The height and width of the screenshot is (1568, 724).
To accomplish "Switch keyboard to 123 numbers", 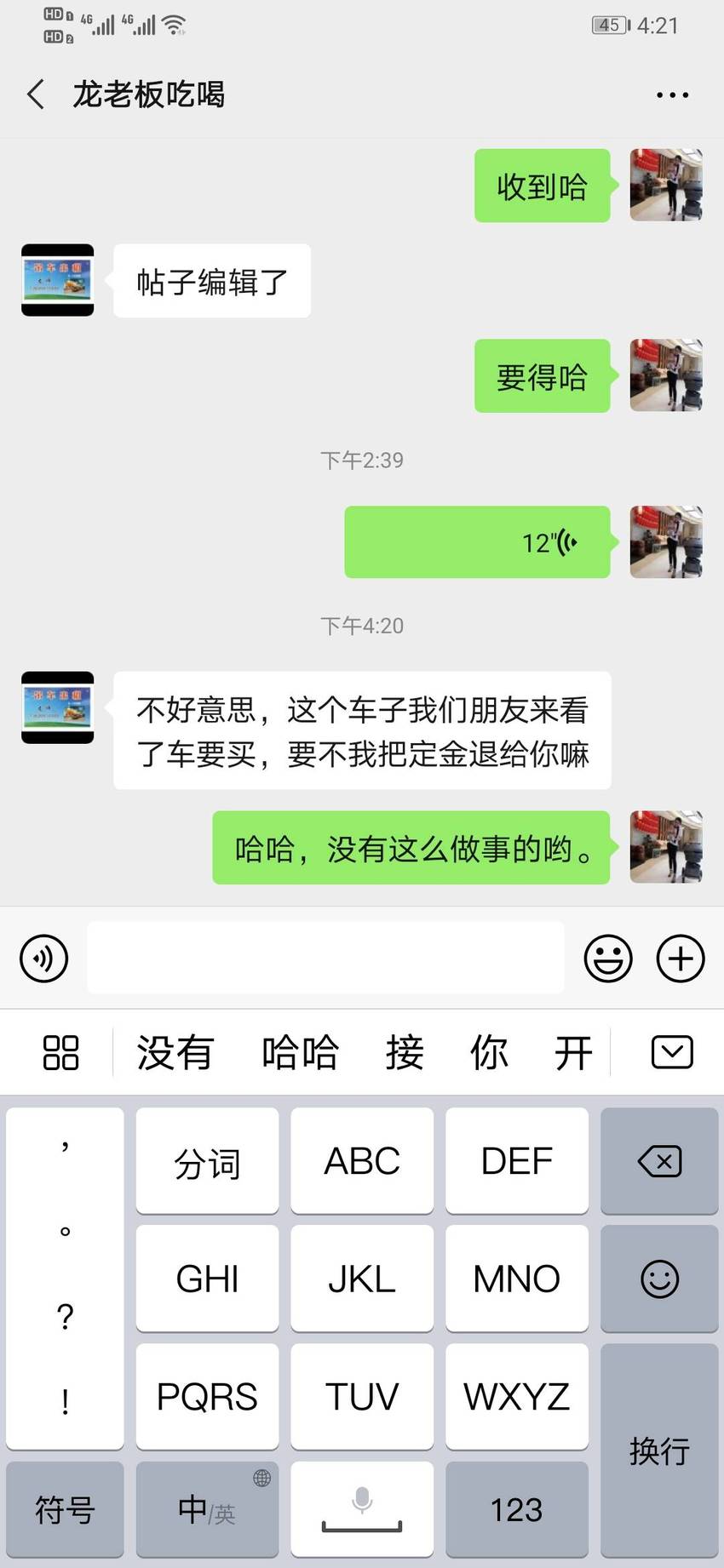I will 516,1509.
